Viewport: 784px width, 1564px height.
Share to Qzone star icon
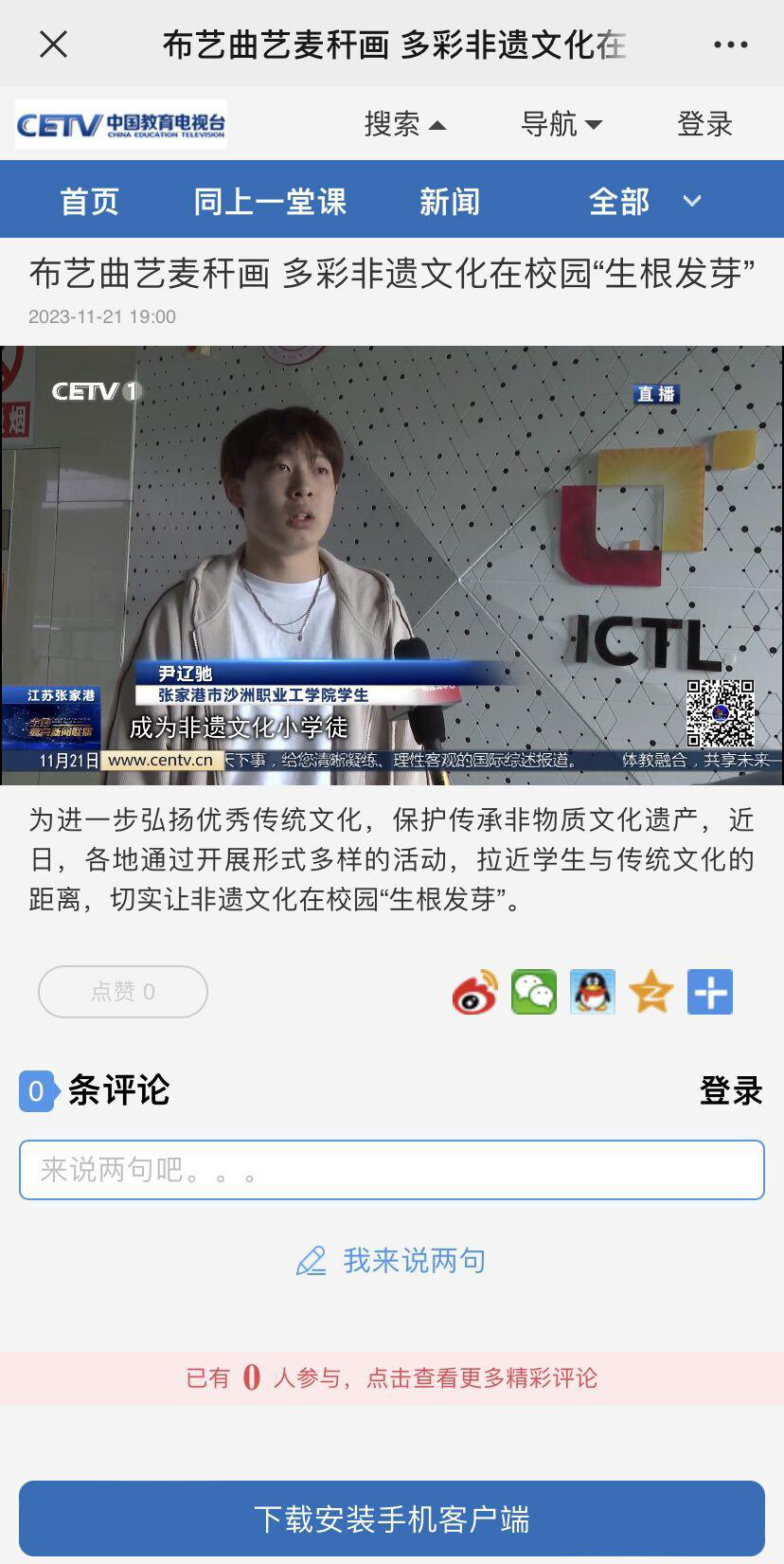[x=651, y=992]
